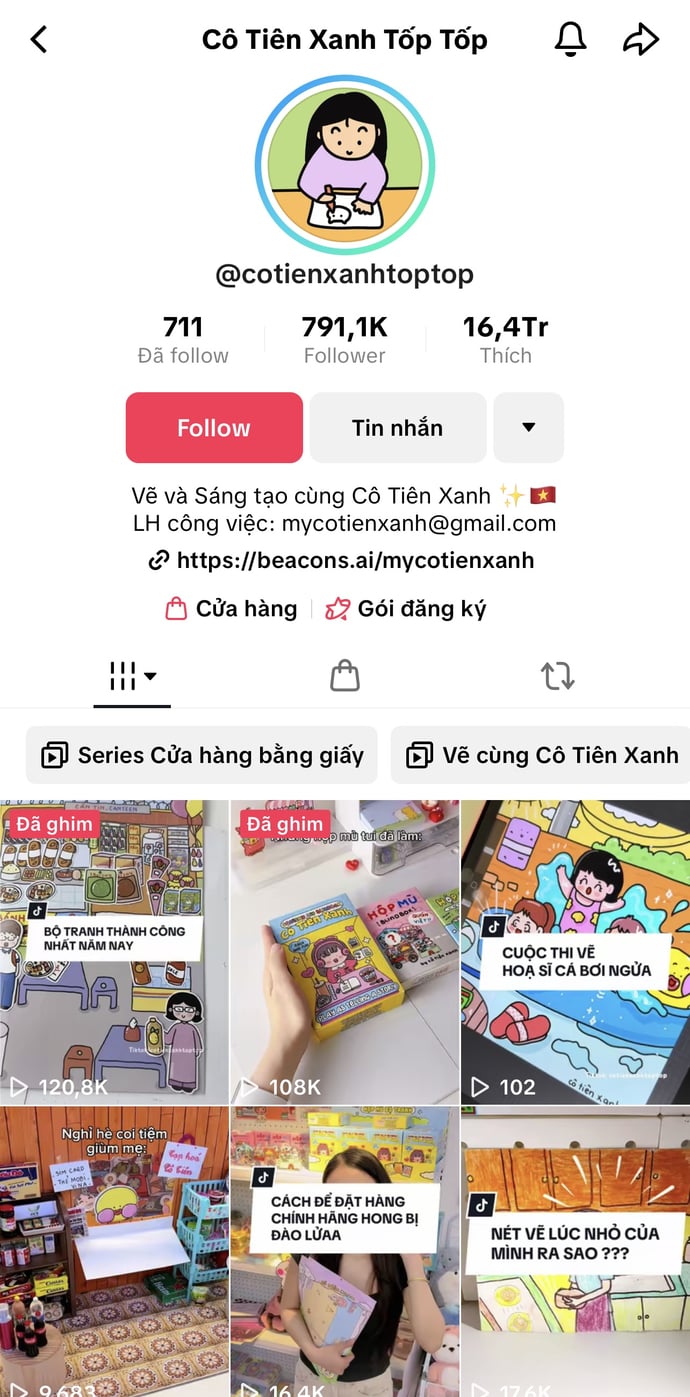Play the pinned video with 108K views

[345, 950]
